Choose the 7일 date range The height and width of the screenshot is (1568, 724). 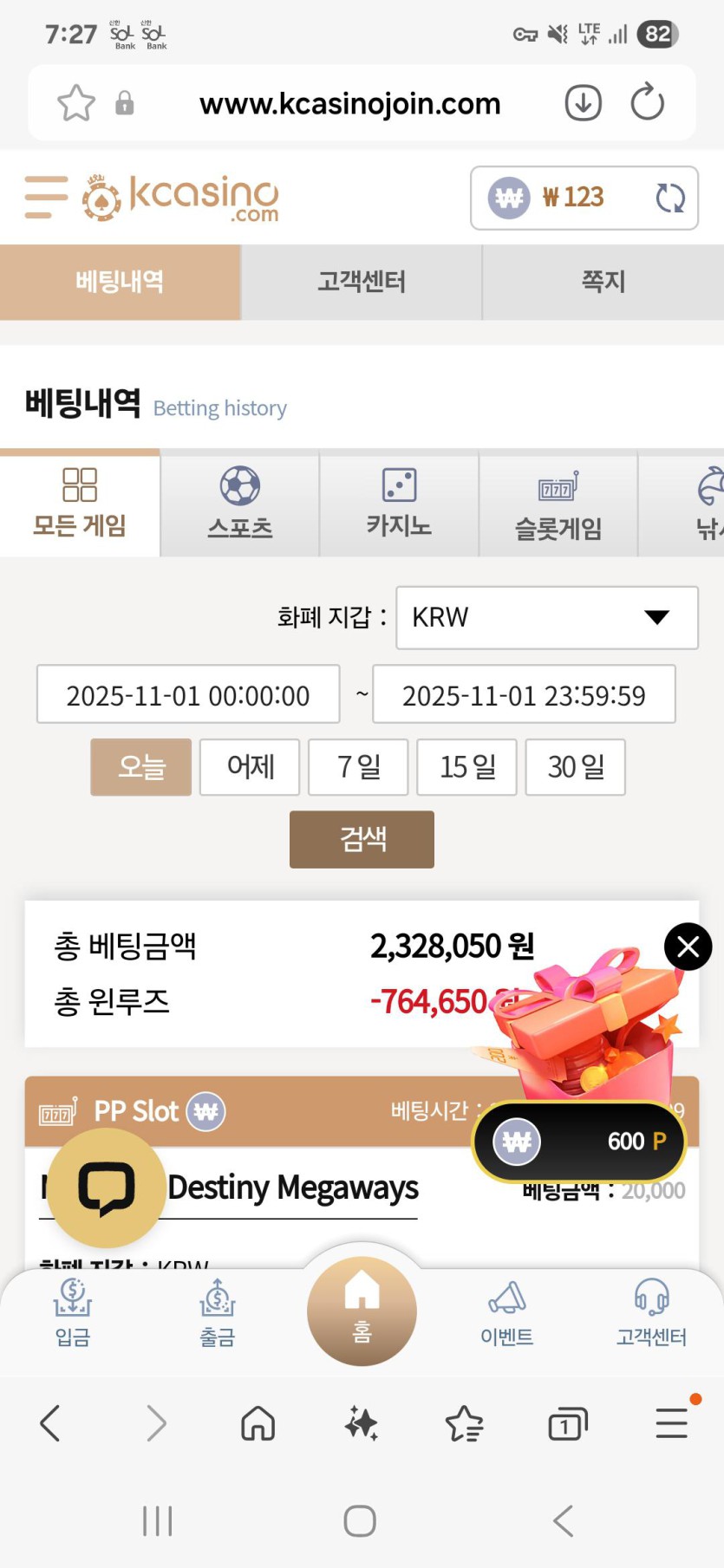(x=358, y=767)
